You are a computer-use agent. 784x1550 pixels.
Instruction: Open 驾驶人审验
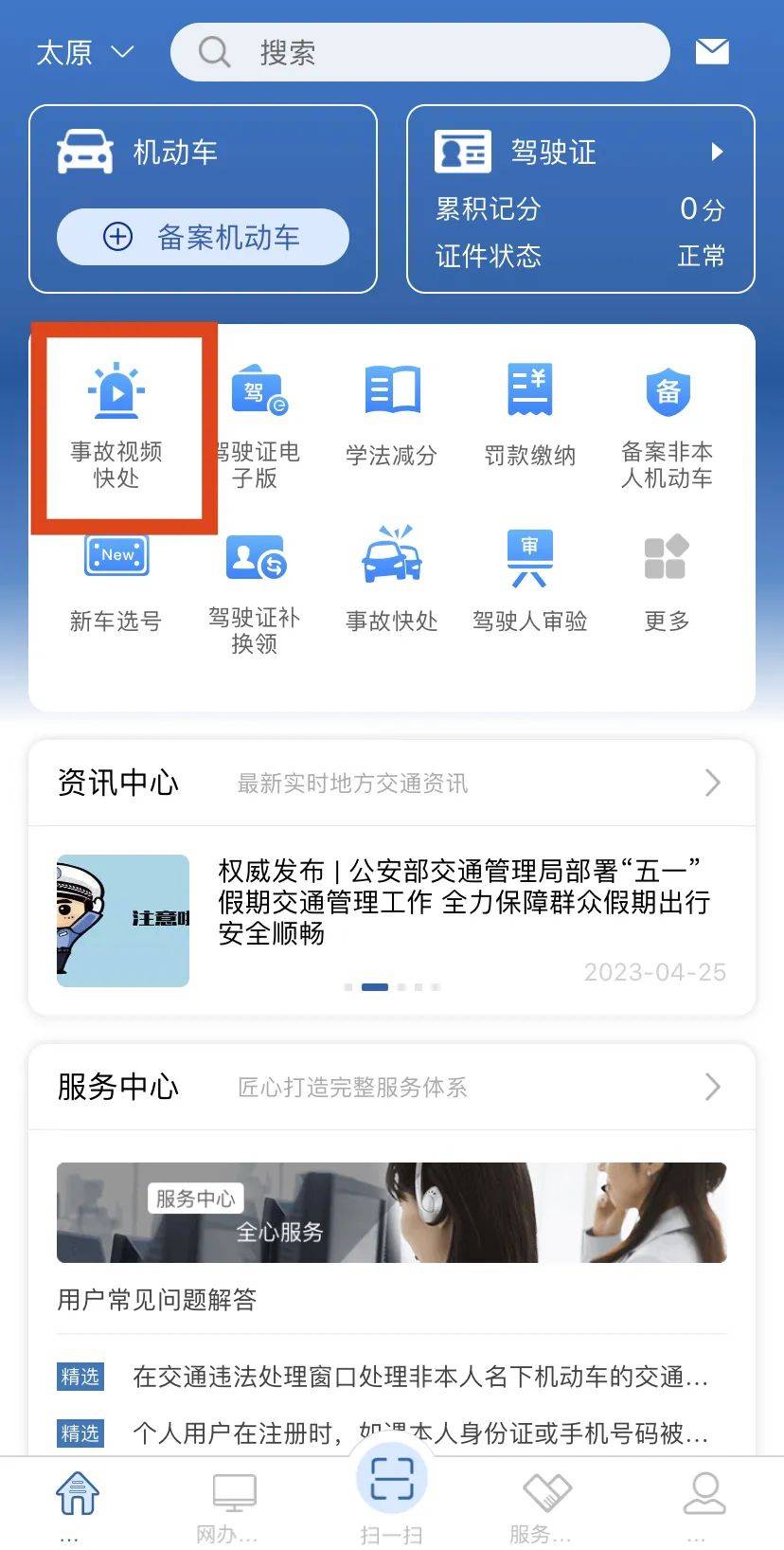coord(529,580)
